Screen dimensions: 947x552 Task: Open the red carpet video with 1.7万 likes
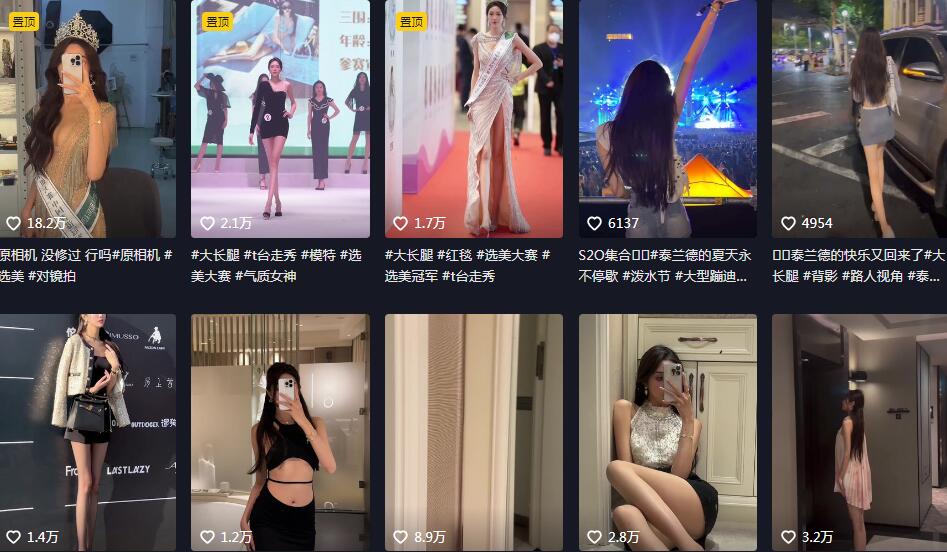point(474,118)
